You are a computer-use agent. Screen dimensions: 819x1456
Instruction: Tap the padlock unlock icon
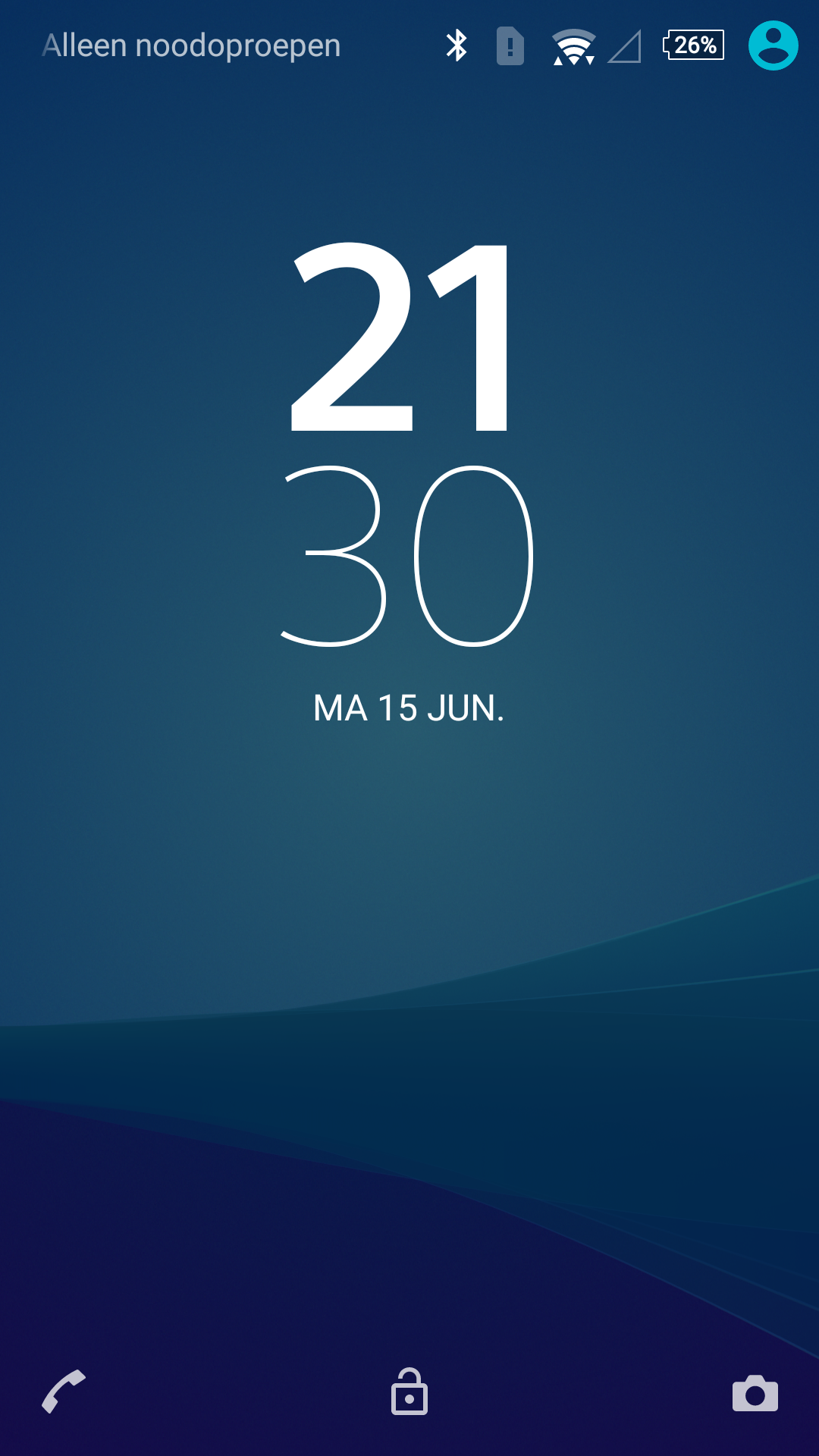pos(409,1392)
